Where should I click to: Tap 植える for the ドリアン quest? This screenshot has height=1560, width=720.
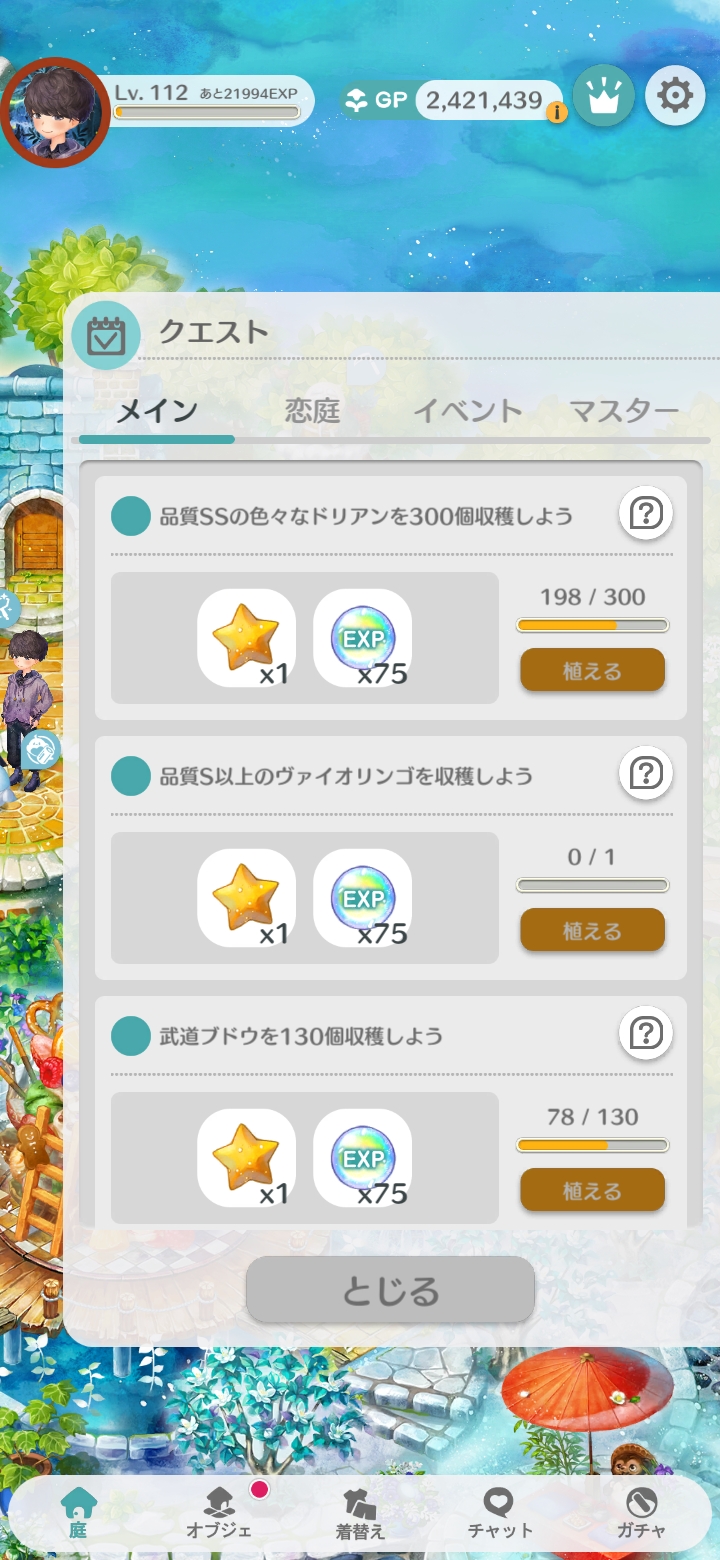pyautogui.click(x=592, y=670)
